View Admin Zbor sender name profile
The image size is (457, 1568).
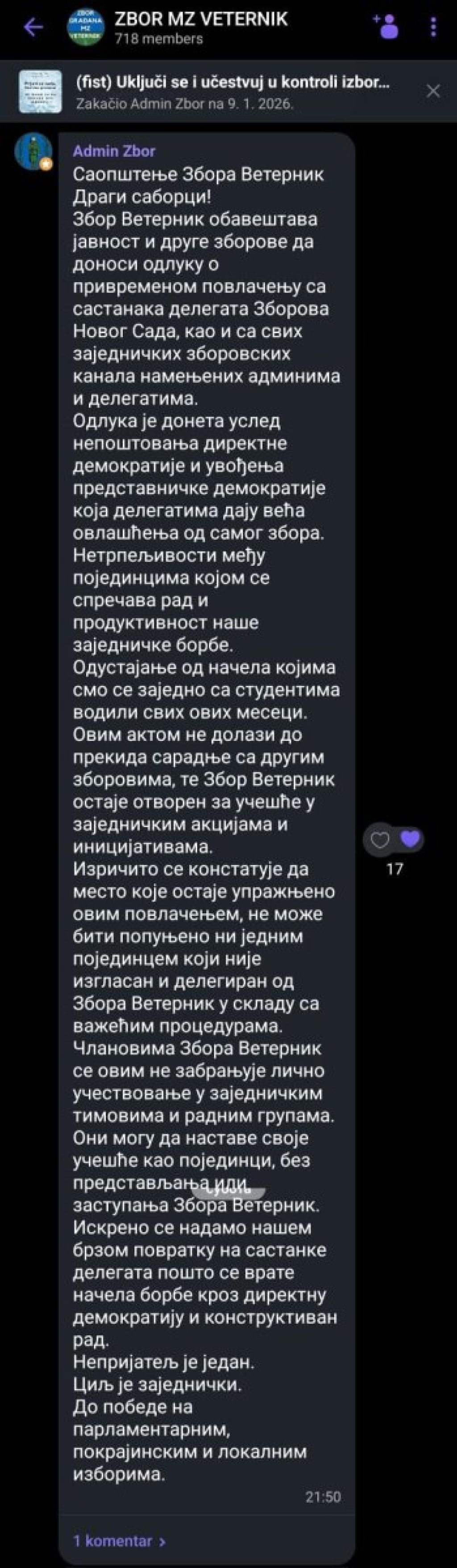point(114,151)
